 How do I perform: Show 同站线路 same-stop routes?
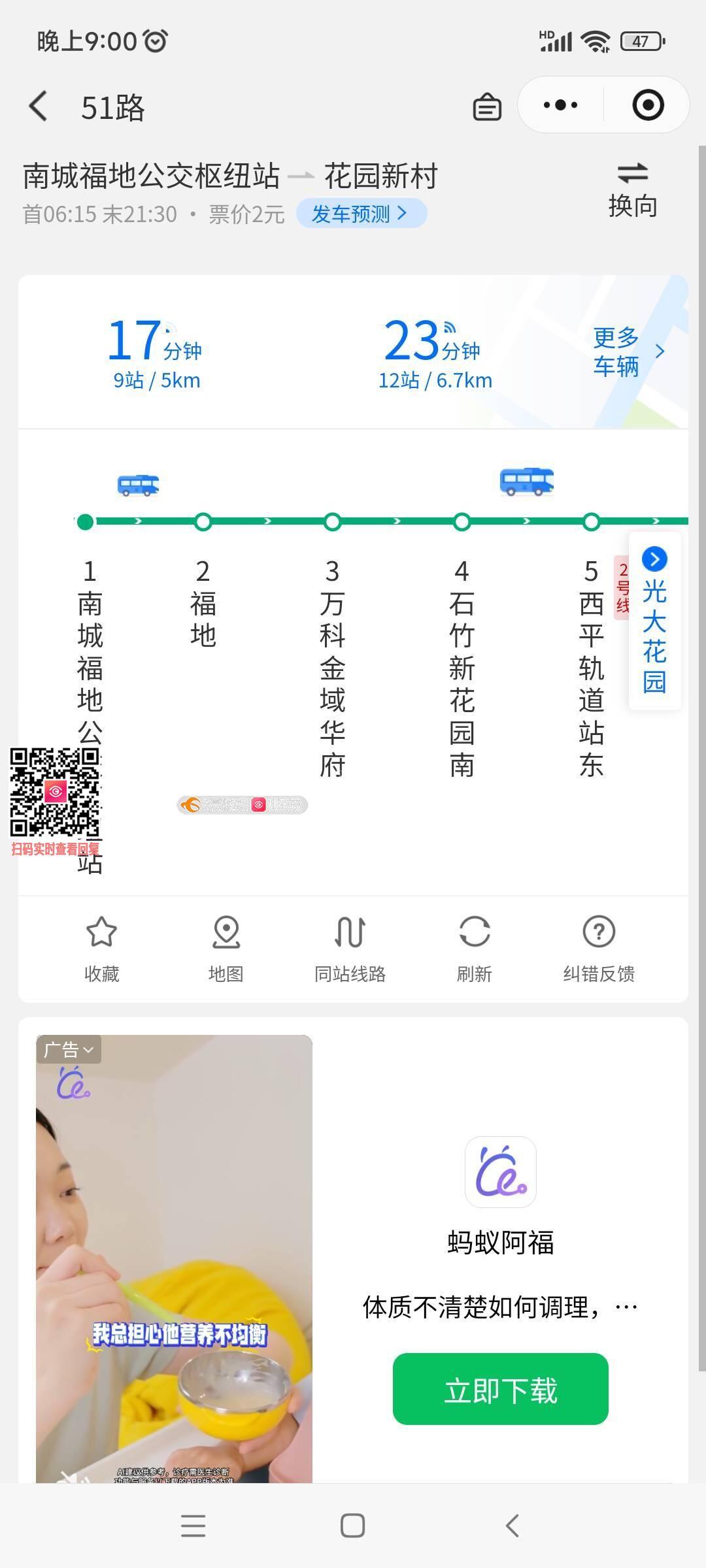tap(350, 948)
